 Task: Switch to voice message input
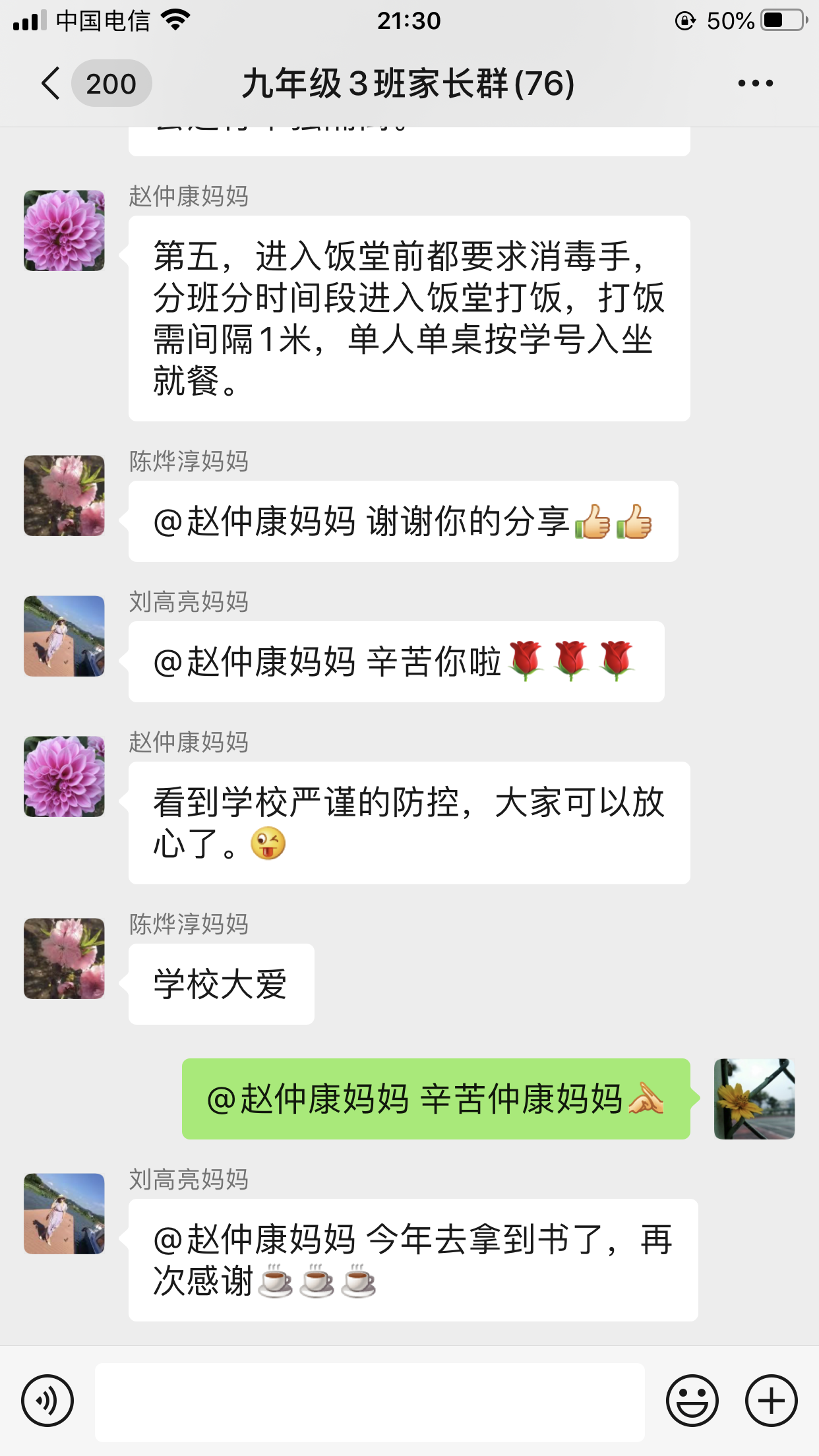pyautogui.click(x=47, y=1401)
